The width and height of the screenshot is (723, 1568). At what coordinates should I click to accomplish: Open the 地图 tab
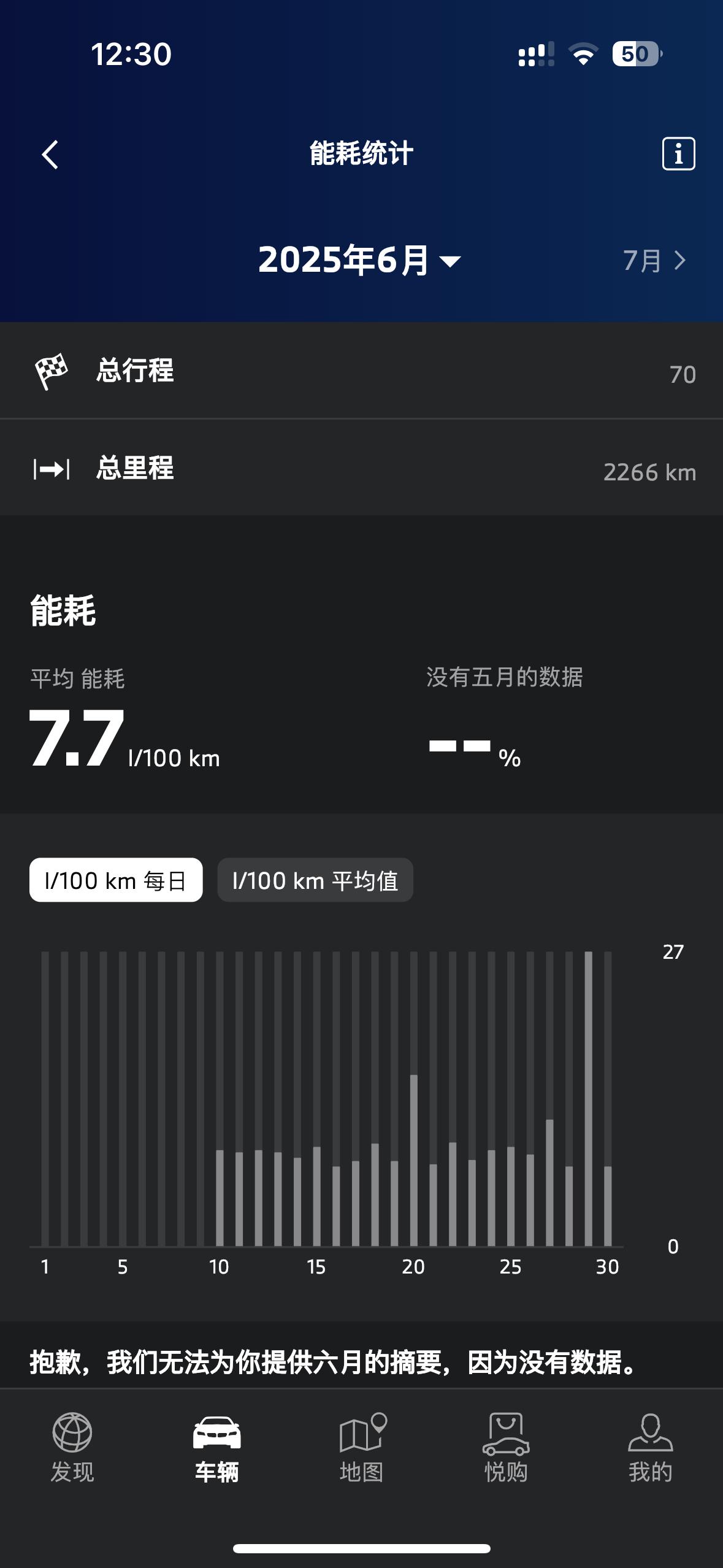point(362,1448)
